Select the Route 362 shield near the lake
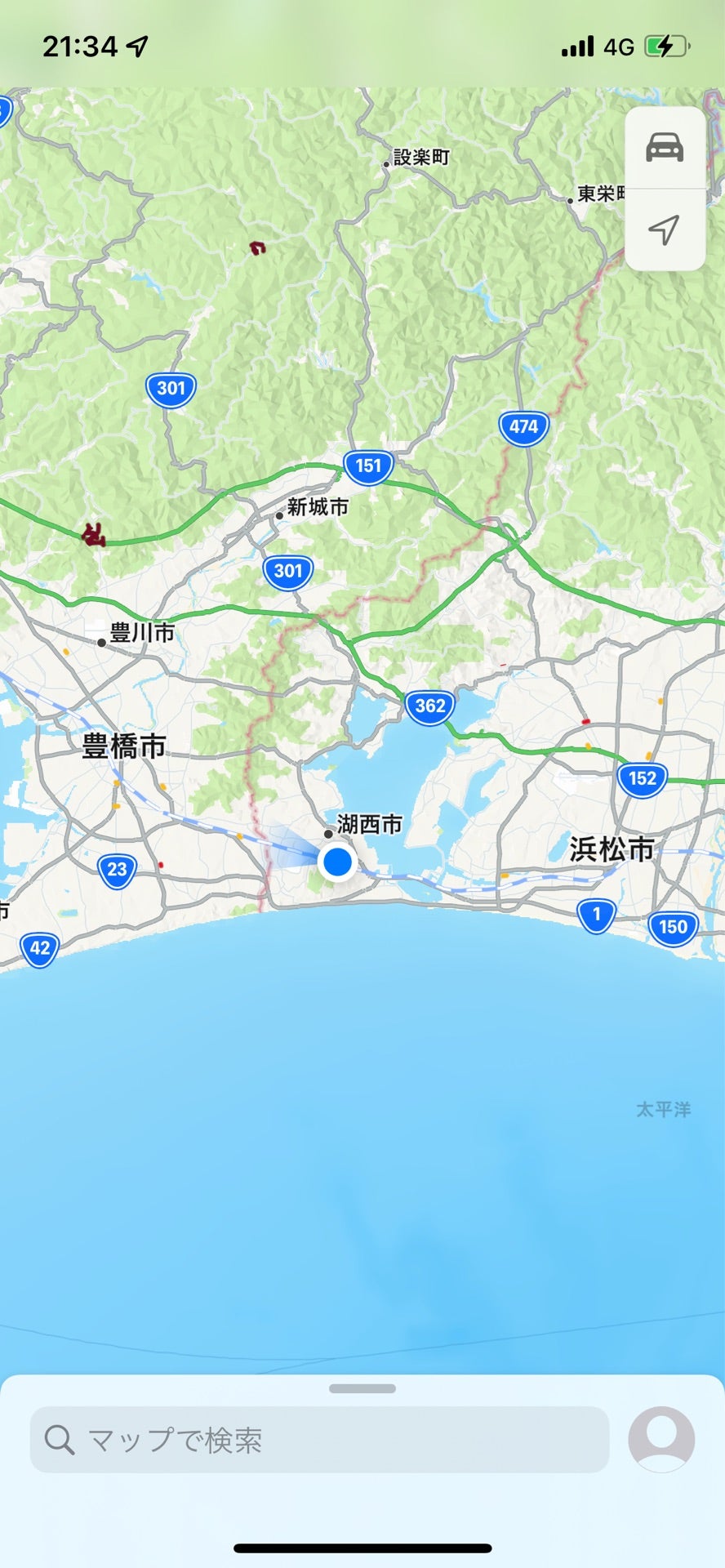725x1568 pixels. click(429, 706)
